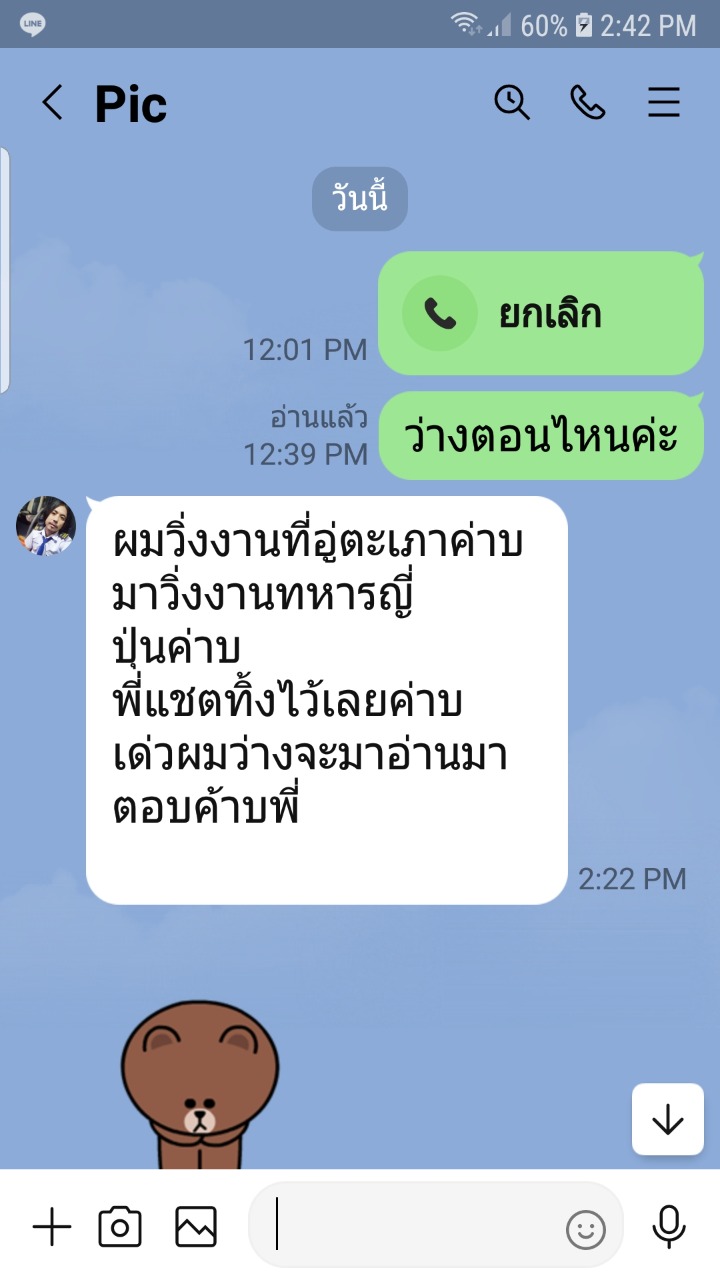Screen dimensions: 720x1280
Task: Go back from the Pic chat
Action: pos(52,103)
